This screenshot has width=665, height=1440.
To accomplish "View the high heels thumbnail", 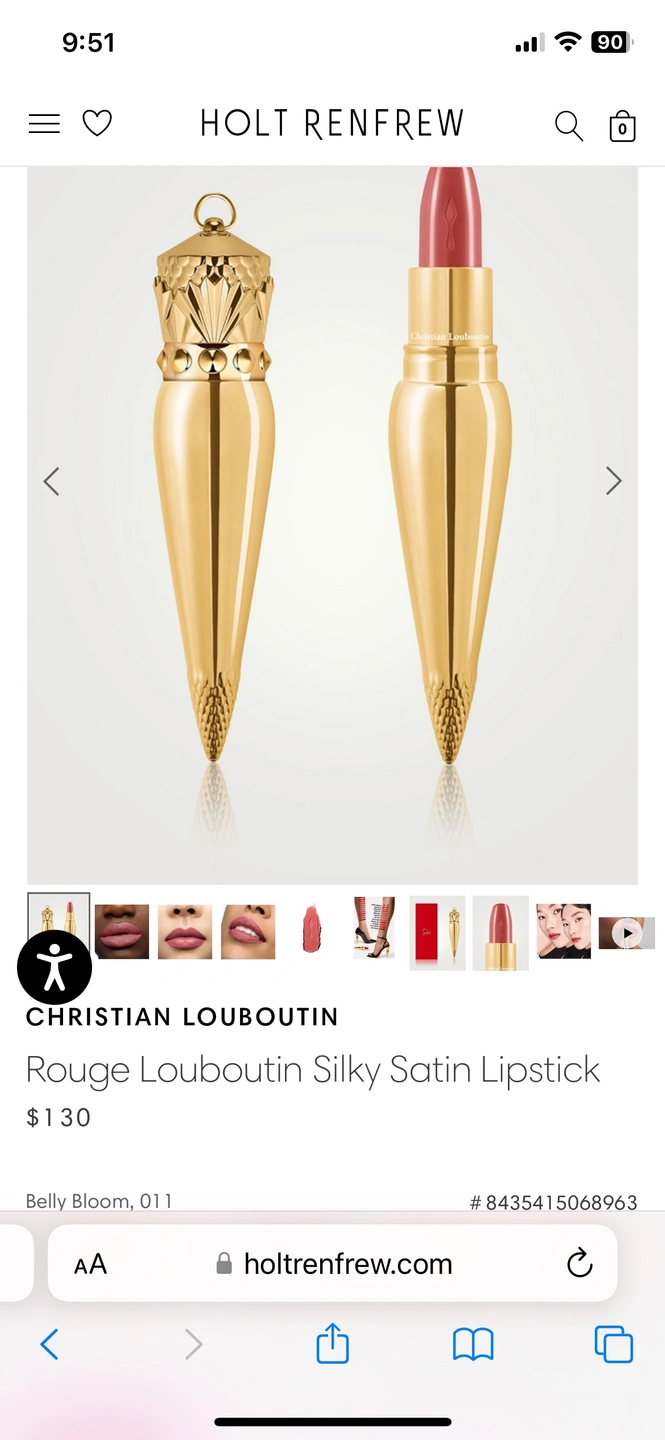I will 374,930.
